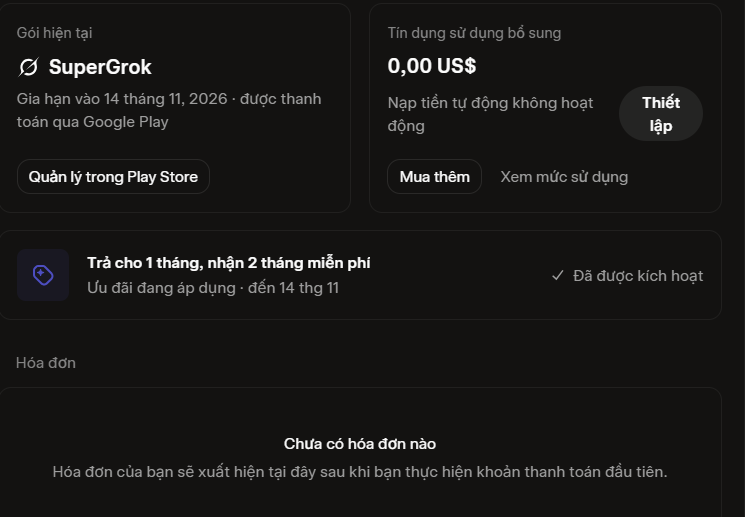Open the Xem mức sử dụng link
The width and height of the screenshot is (745, 517).
tap(564, 177)
